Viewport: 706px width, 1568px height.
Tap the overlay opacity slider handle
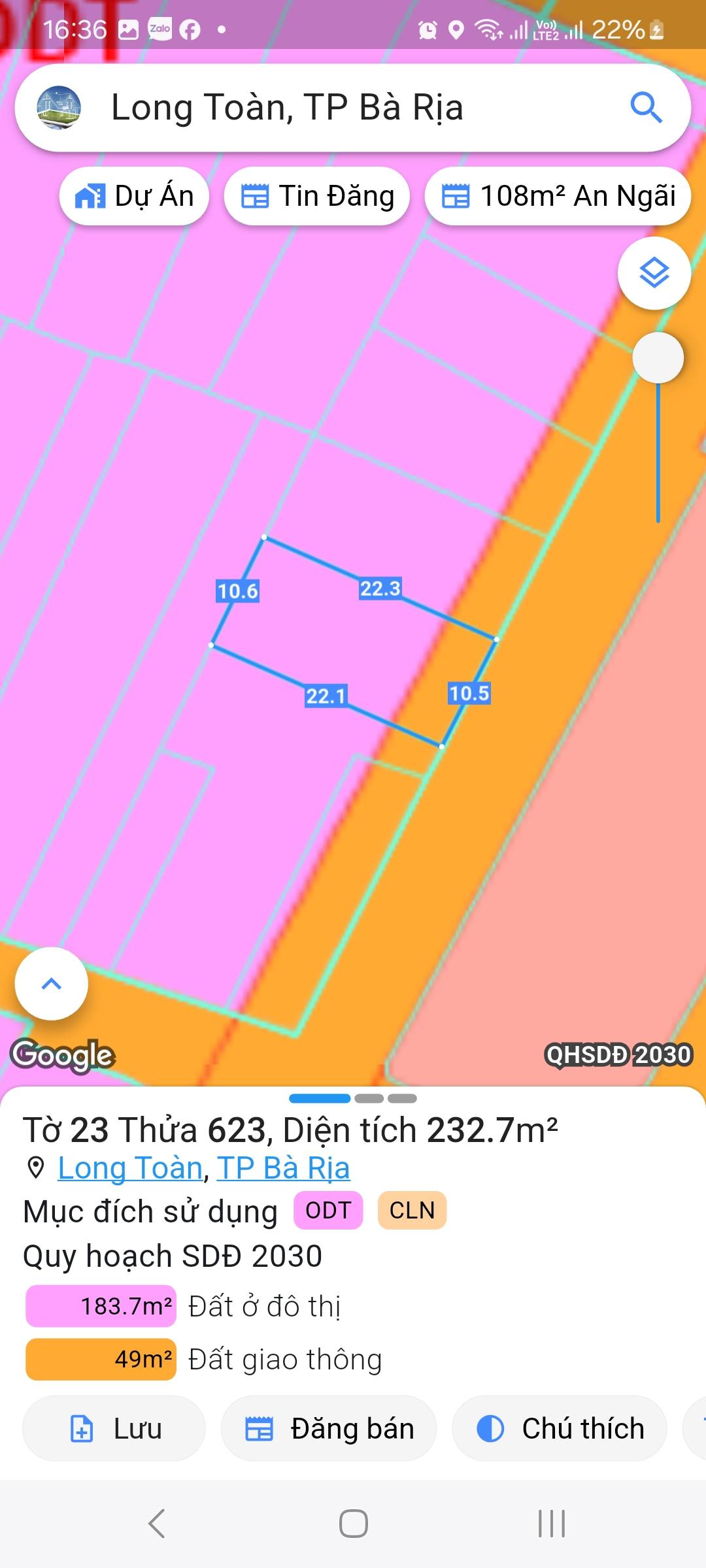point(658,358)
